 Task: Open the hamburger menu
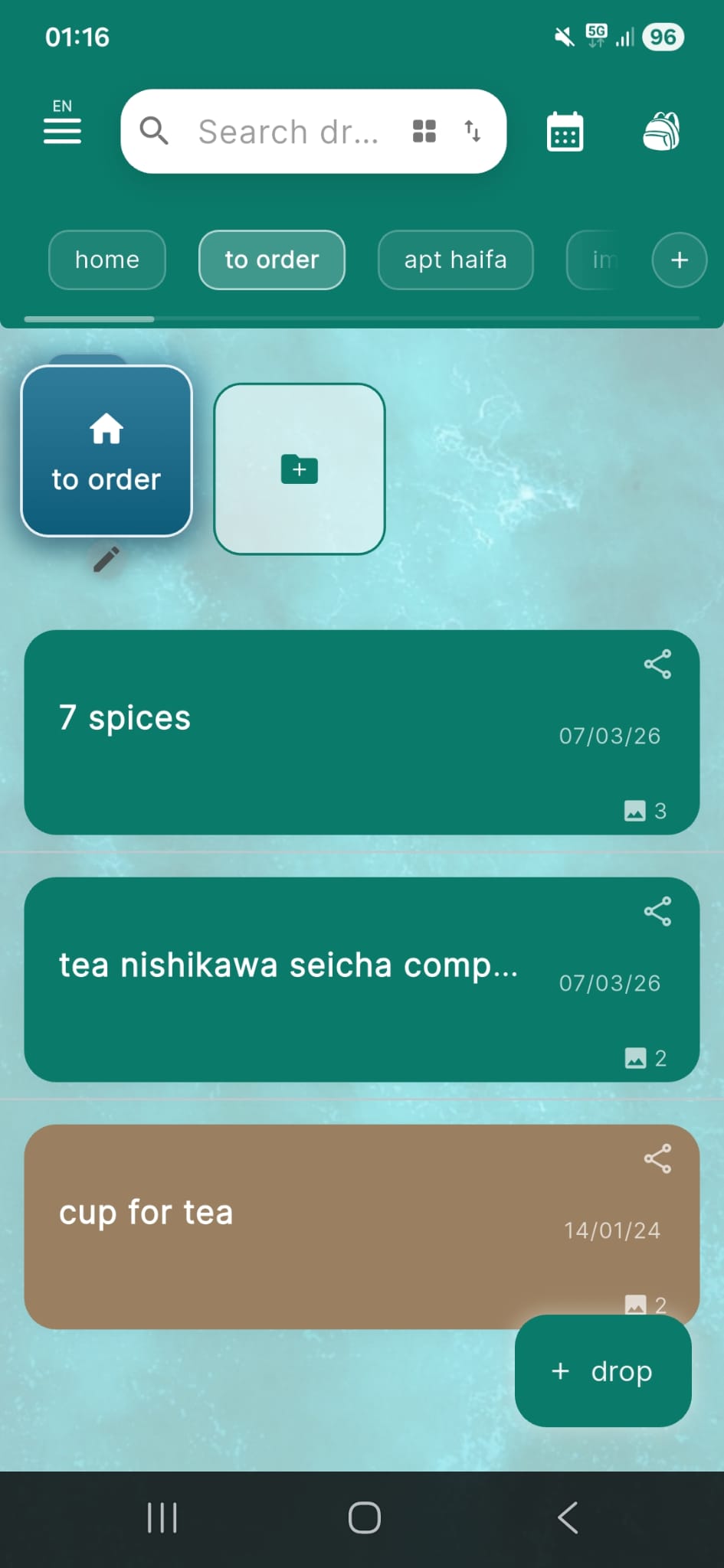tap(62, 131)
